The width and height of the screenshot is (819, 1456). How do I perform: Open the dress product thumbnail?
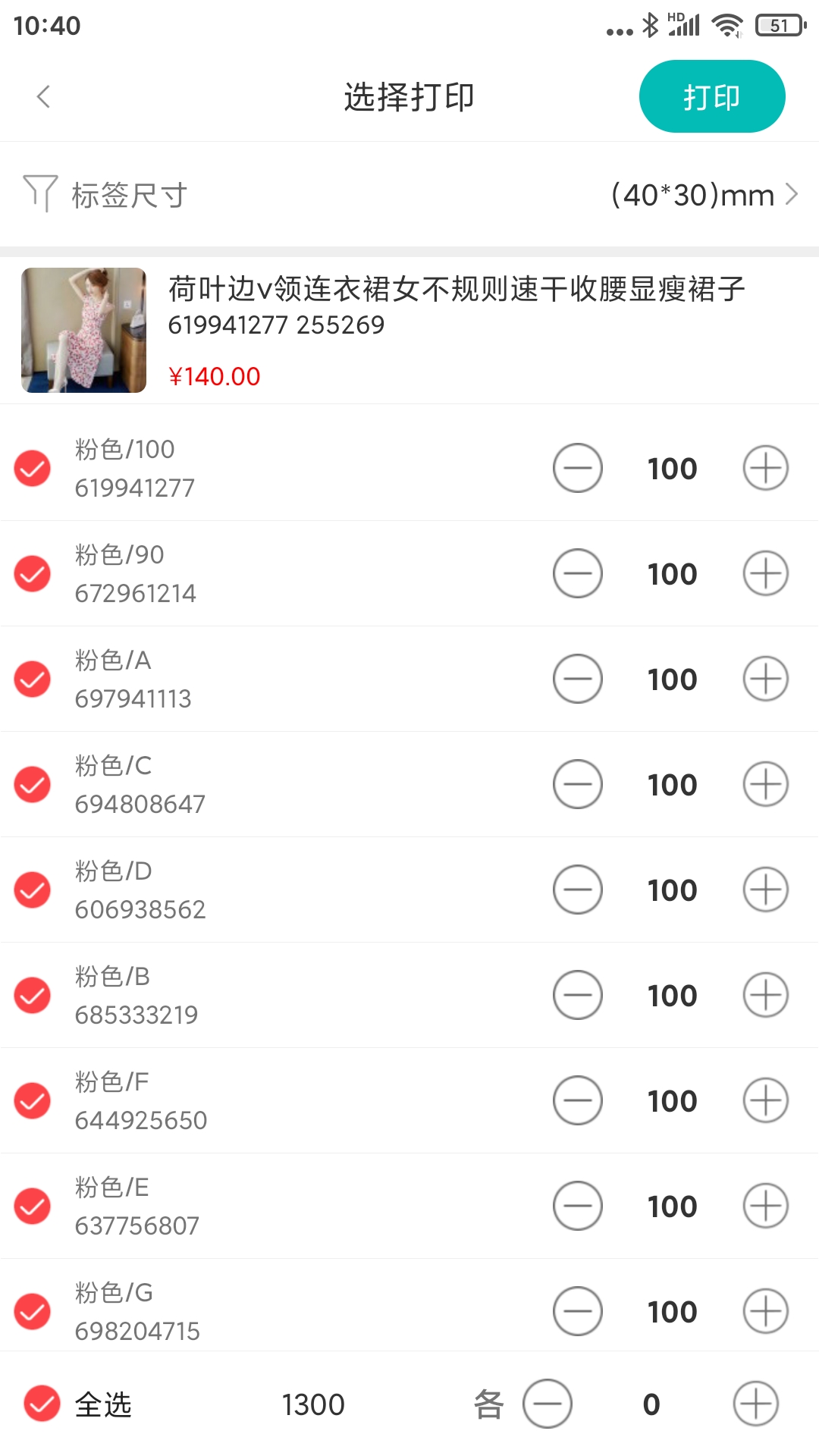pos(83,330)
